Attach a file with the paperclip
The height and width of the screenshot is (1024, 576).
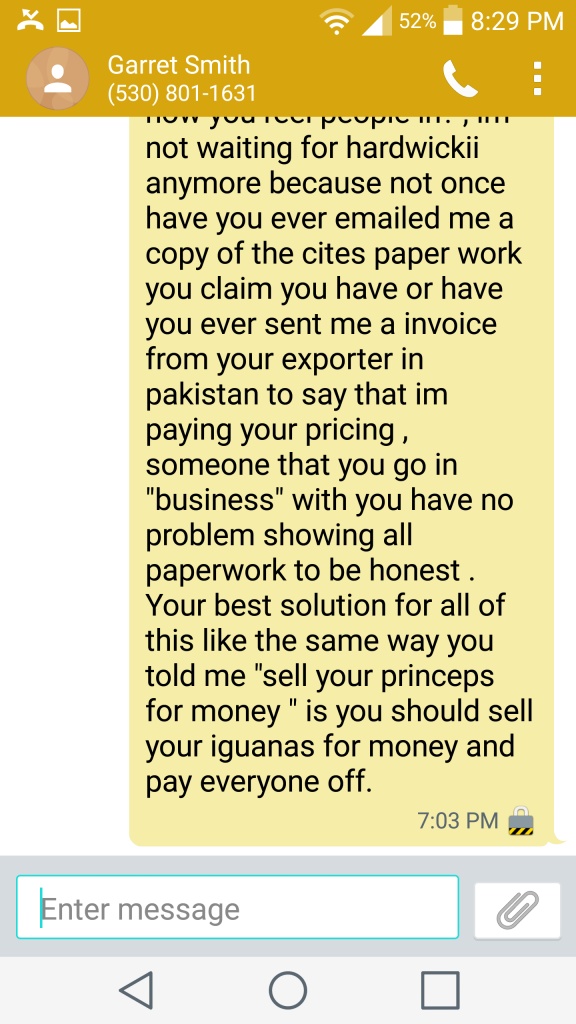click(517, 910)
